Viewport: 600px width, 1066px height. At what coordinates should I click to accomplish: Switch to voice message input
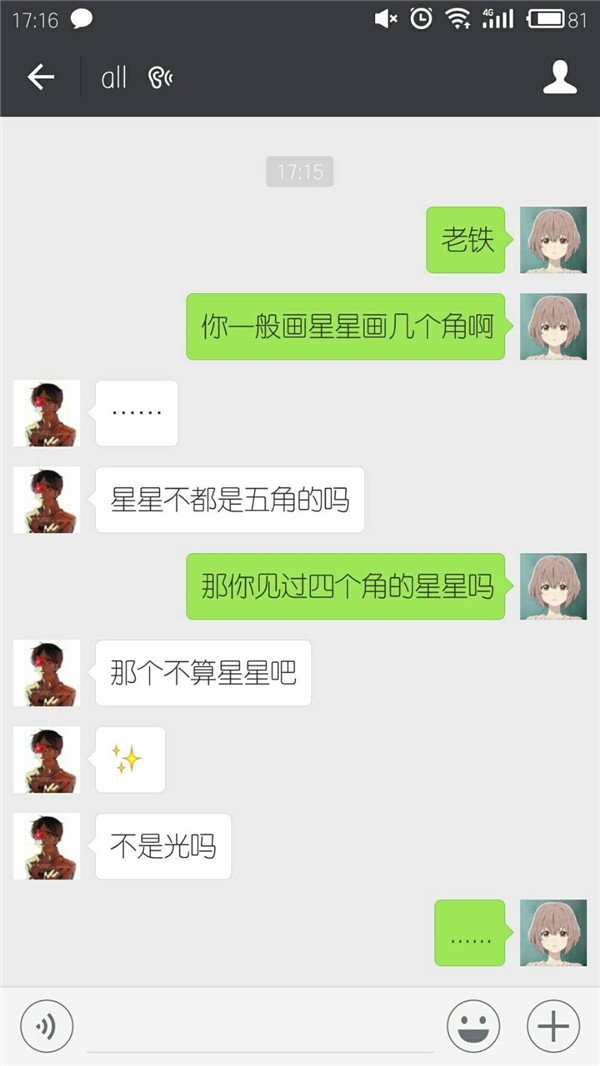click(x=46, y=1026)
